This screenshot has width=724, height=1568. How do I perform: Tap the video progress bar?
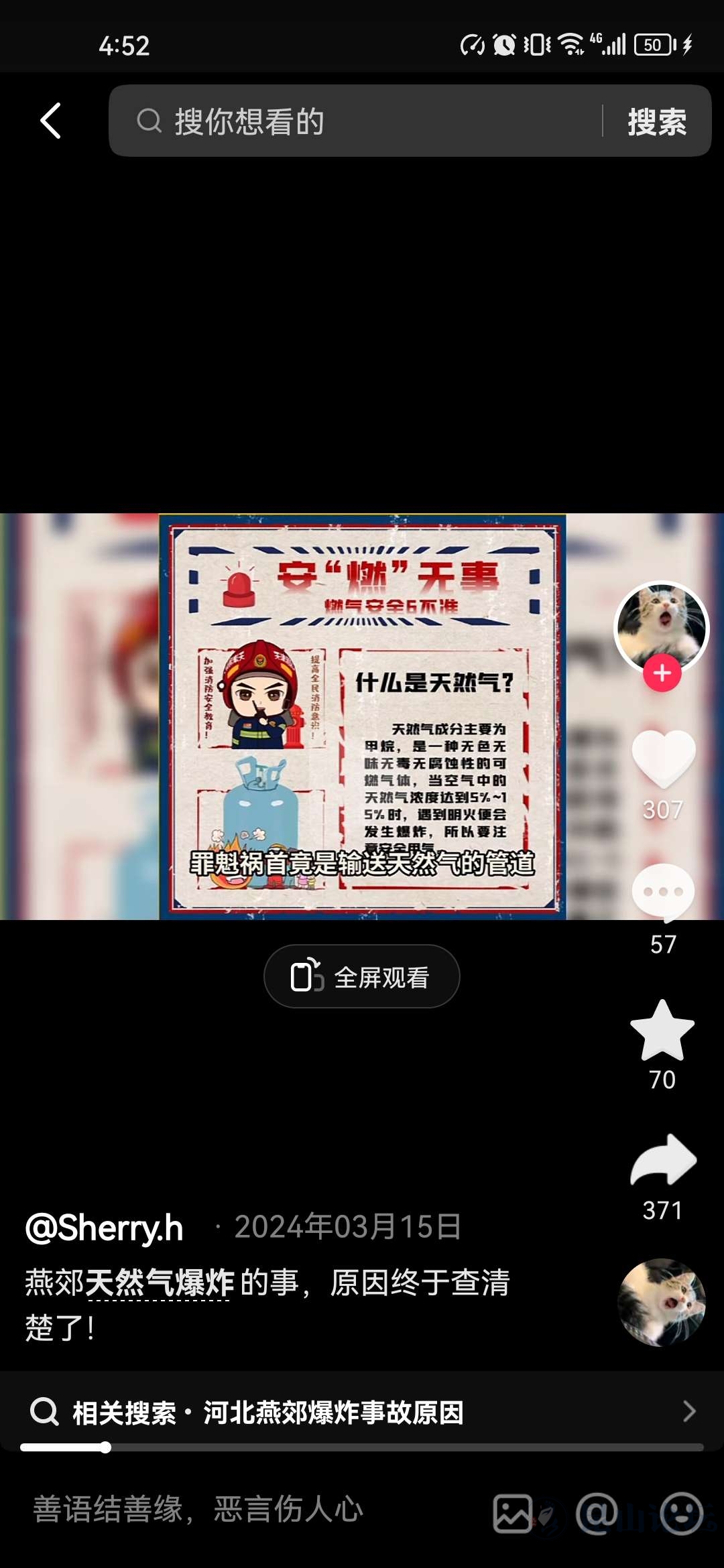(362, 1447)
